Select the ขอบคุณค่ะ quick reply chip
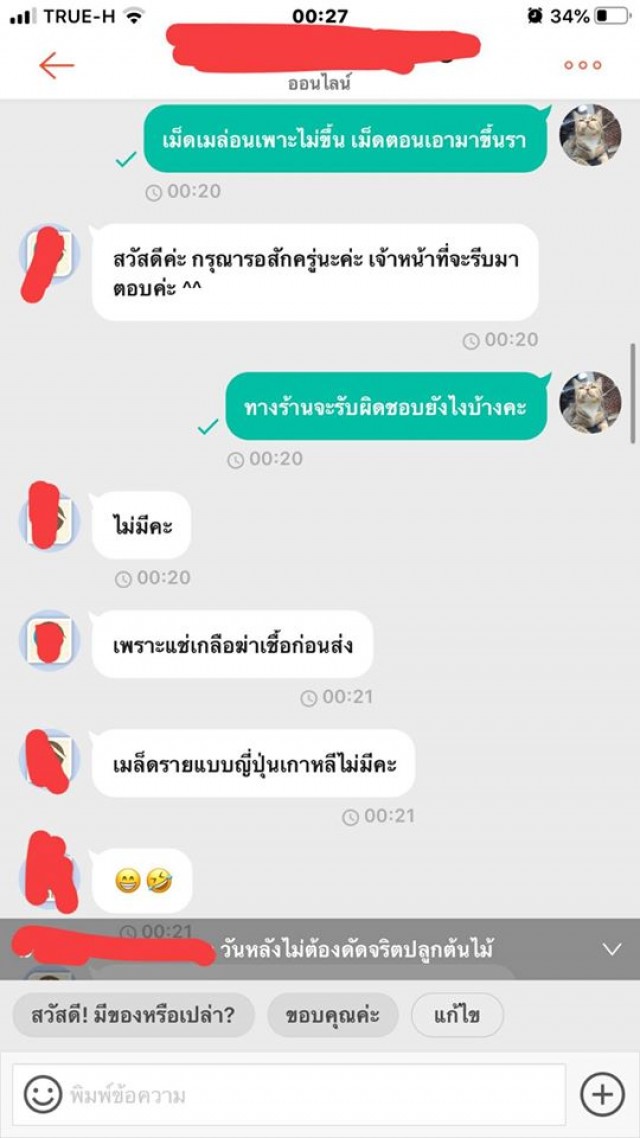 tap(332, 1016)
